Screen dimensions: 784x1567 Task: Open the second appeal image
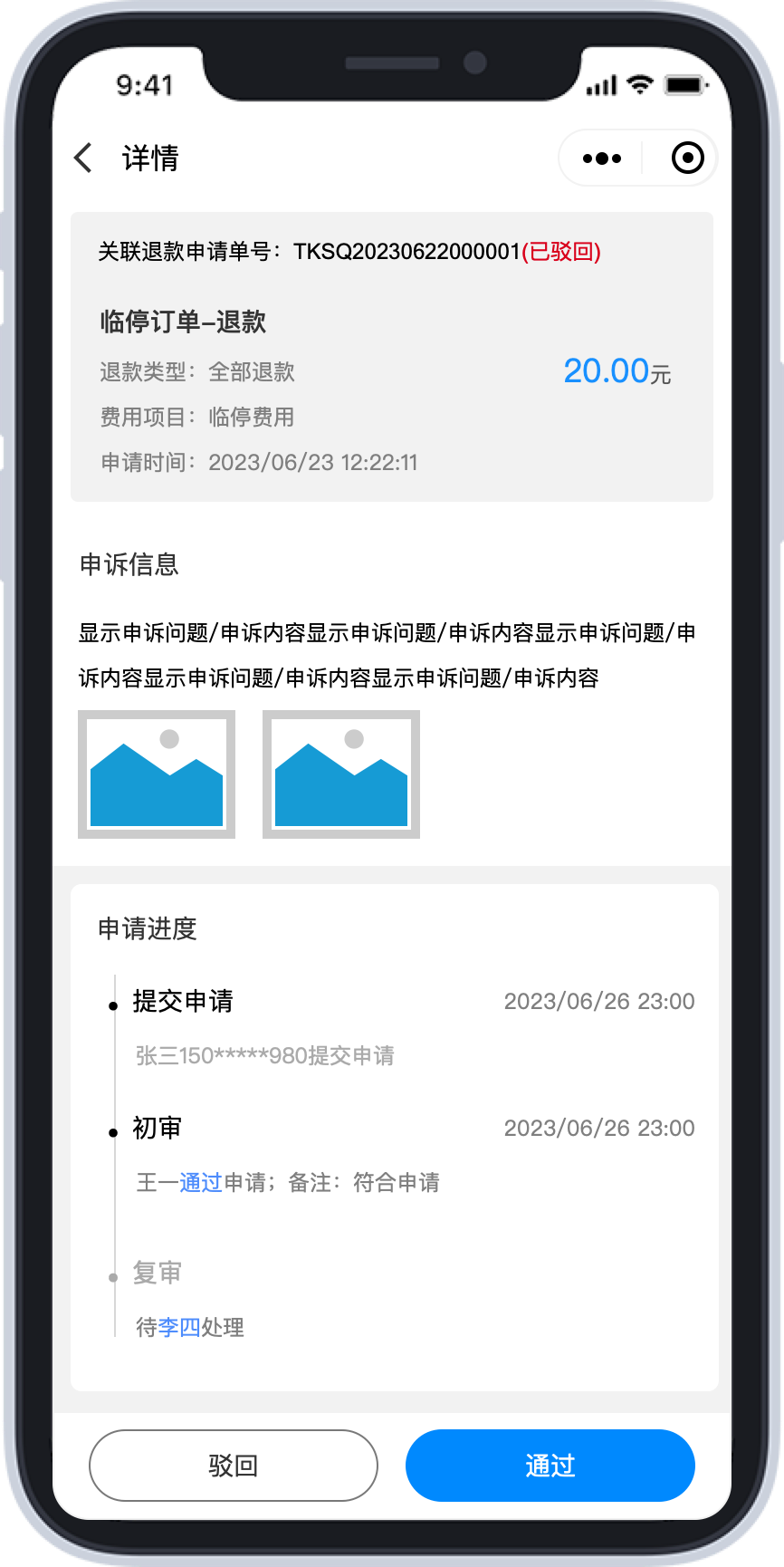pyautogui.click(x=341, y=774)
